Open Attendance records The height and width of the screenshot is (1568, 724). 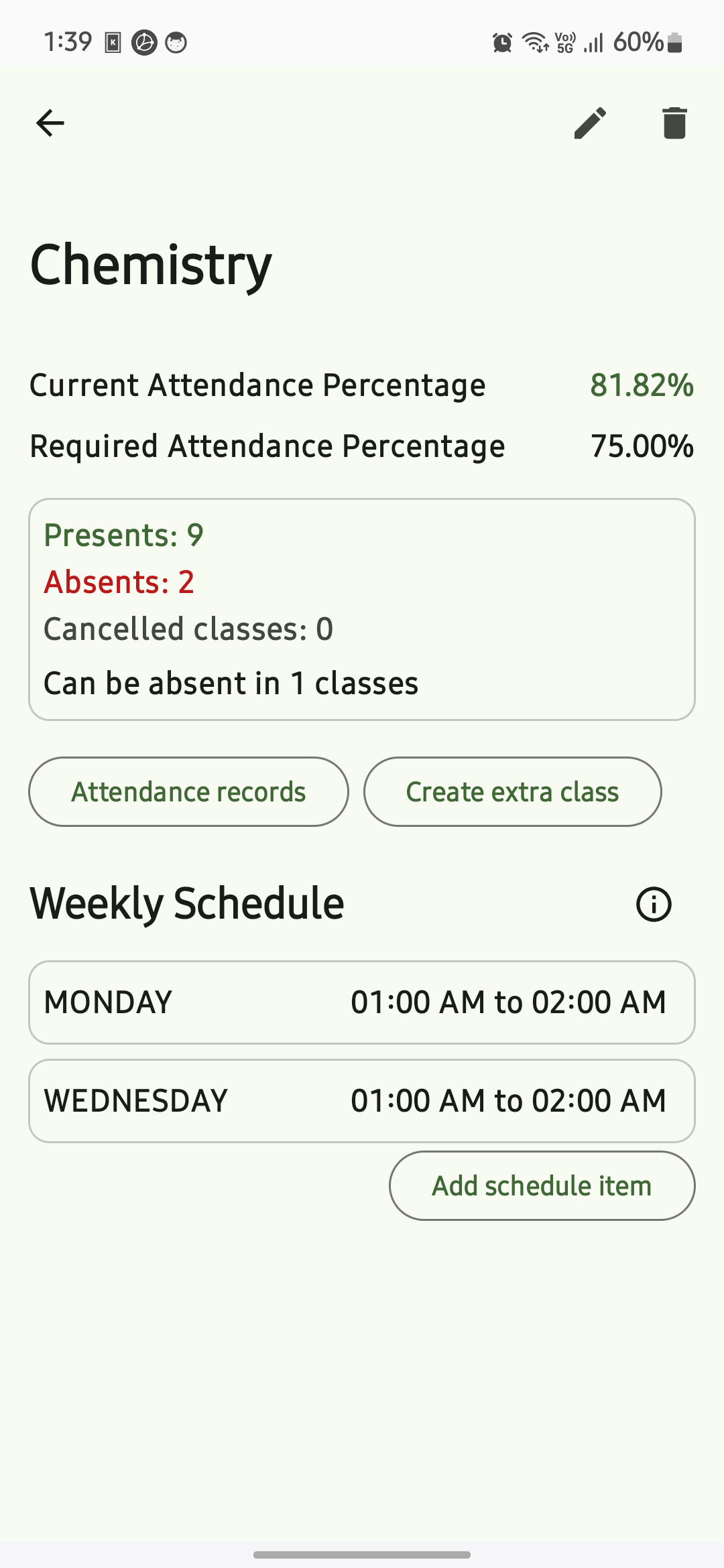pyautogui.click(x=188, y=792)
